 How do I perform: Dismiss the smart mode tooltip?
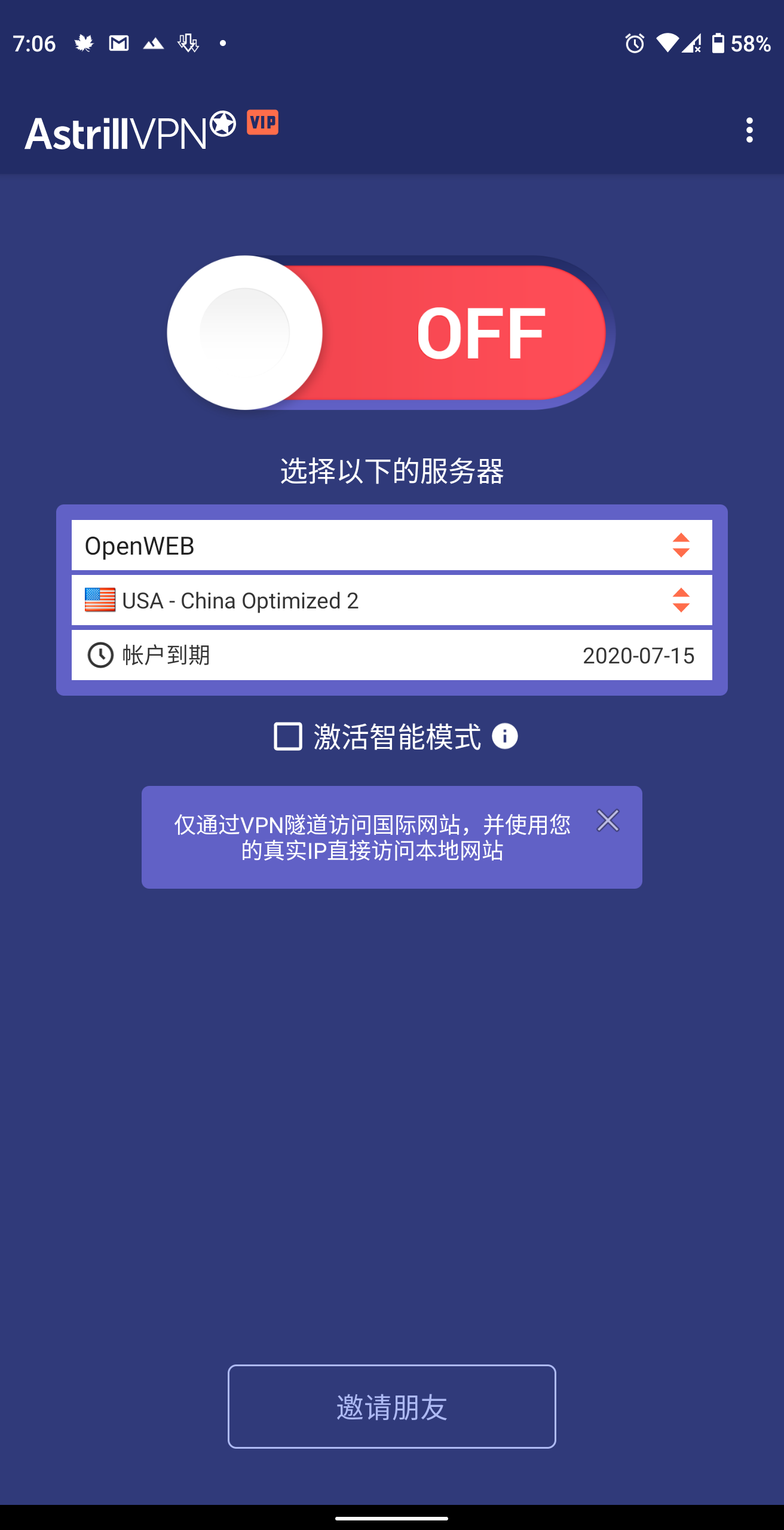tap(608, 821)
